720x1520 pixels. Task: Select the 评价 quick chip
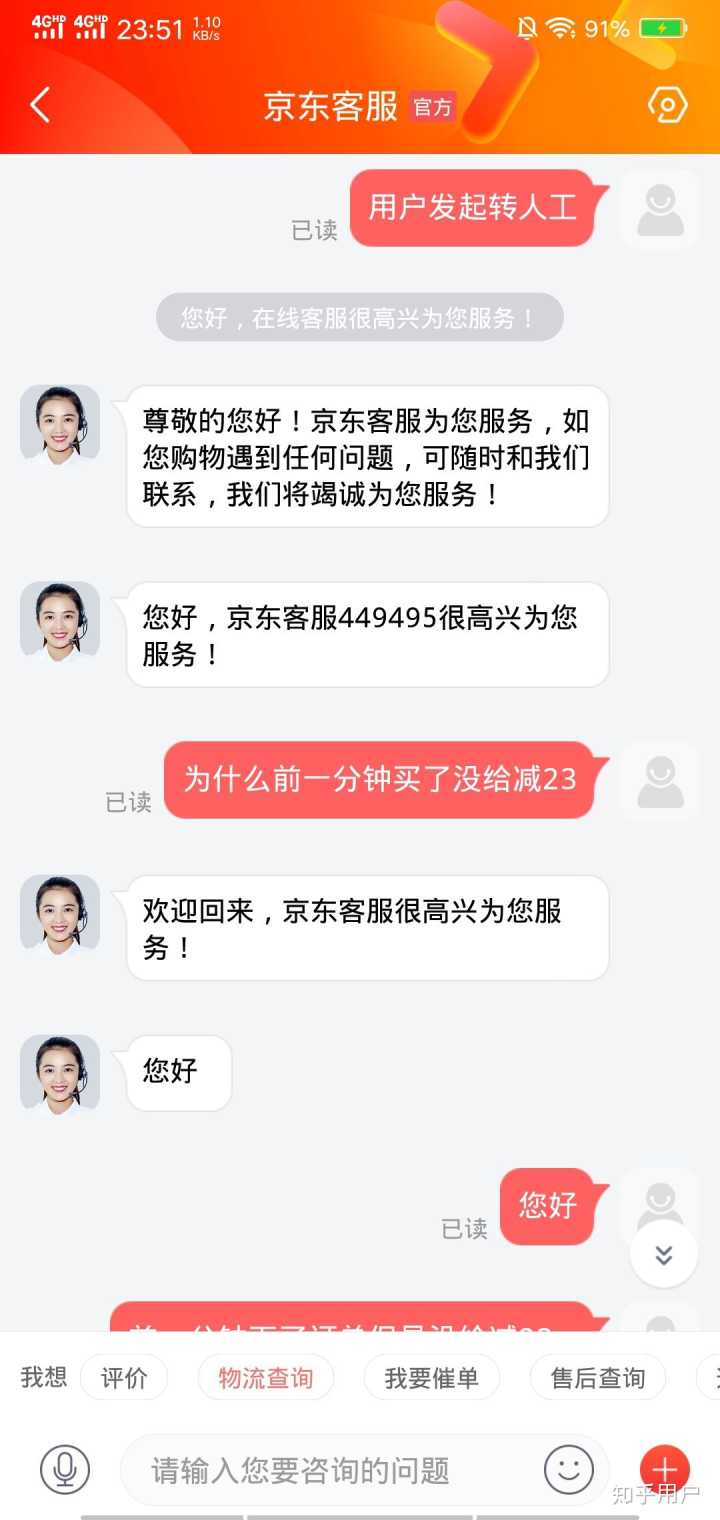(x=124, y=1378)
